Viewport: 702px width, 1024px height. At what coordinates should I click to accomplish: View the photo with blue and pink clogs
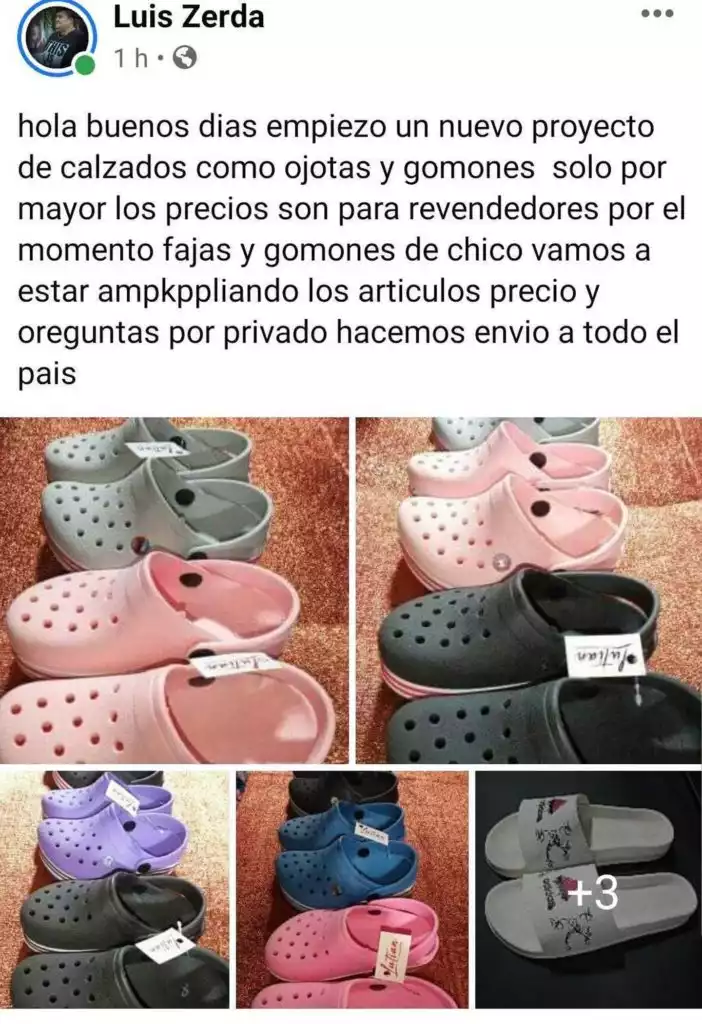pyautogui.click(x=352, y=888)
